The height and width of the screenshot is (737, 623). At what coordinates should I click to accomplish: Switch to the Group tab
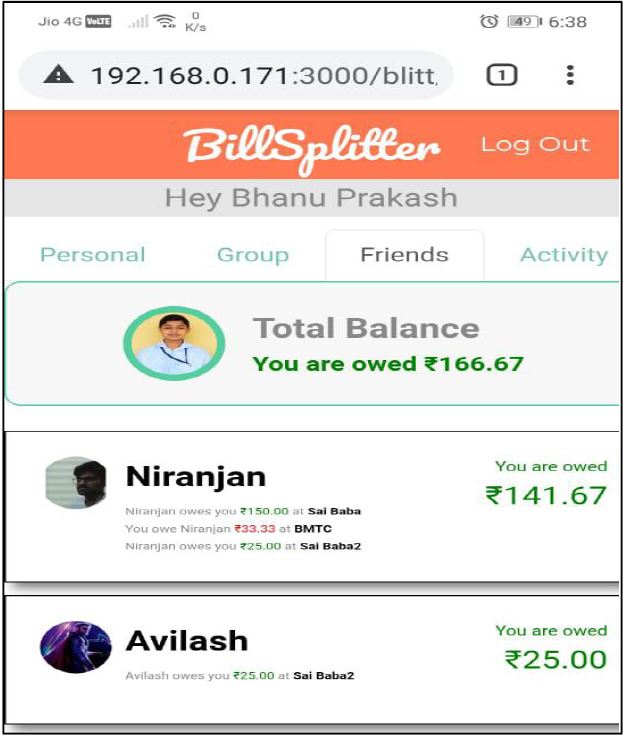(x=252, y=255)
